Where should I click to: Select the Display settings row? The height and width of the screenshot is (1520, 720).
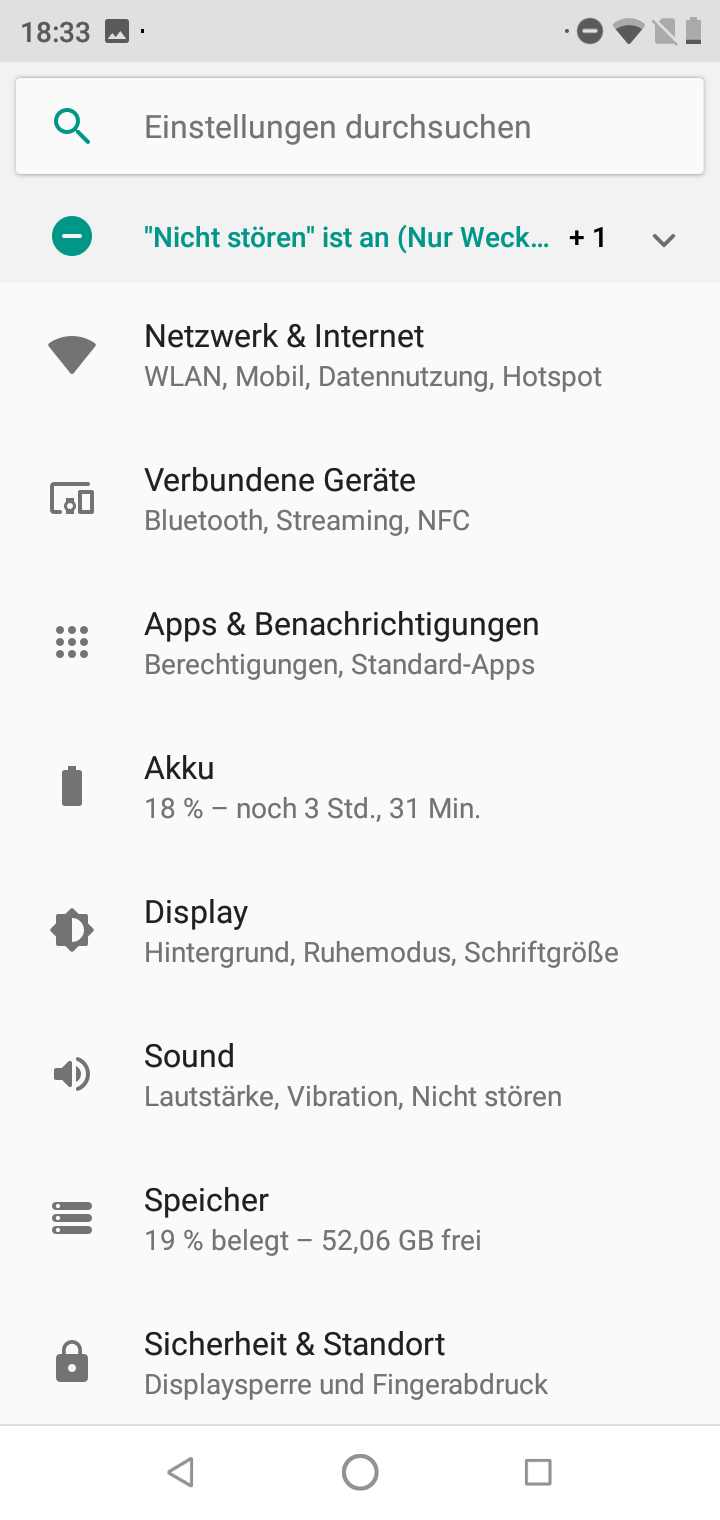pyautogui.click(x=360, y=931)
